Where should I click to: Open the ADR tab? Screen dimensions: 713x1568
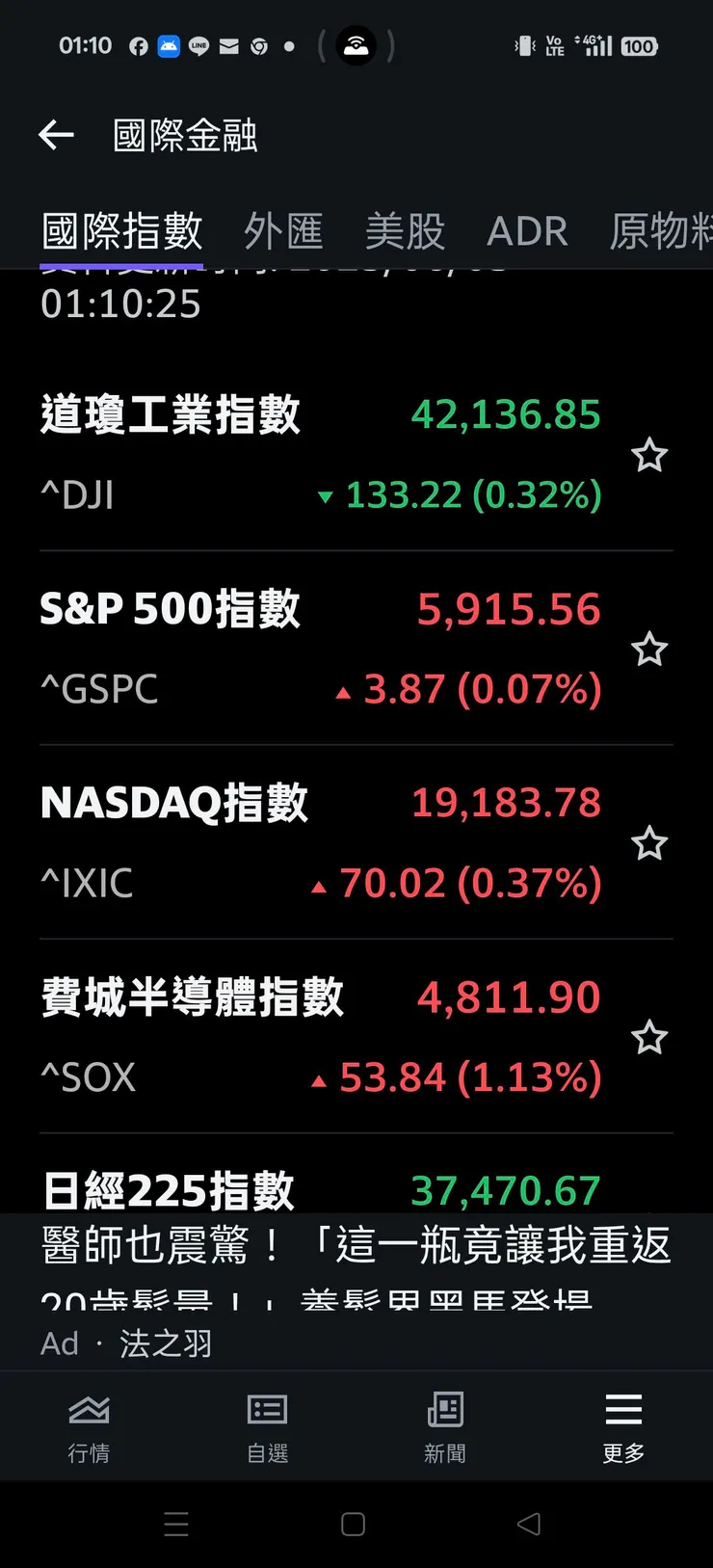(x=527, y=231)
